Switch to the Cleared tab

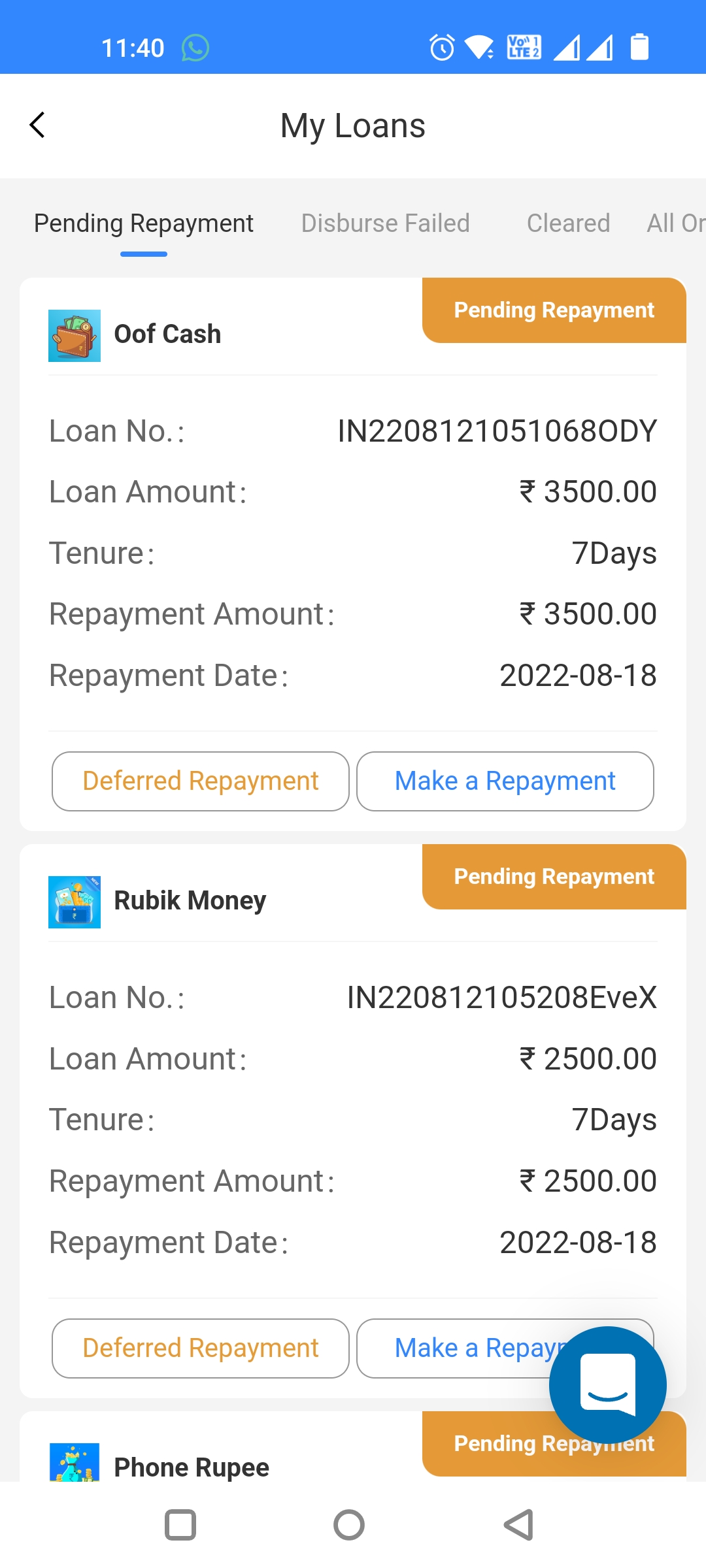568,223
